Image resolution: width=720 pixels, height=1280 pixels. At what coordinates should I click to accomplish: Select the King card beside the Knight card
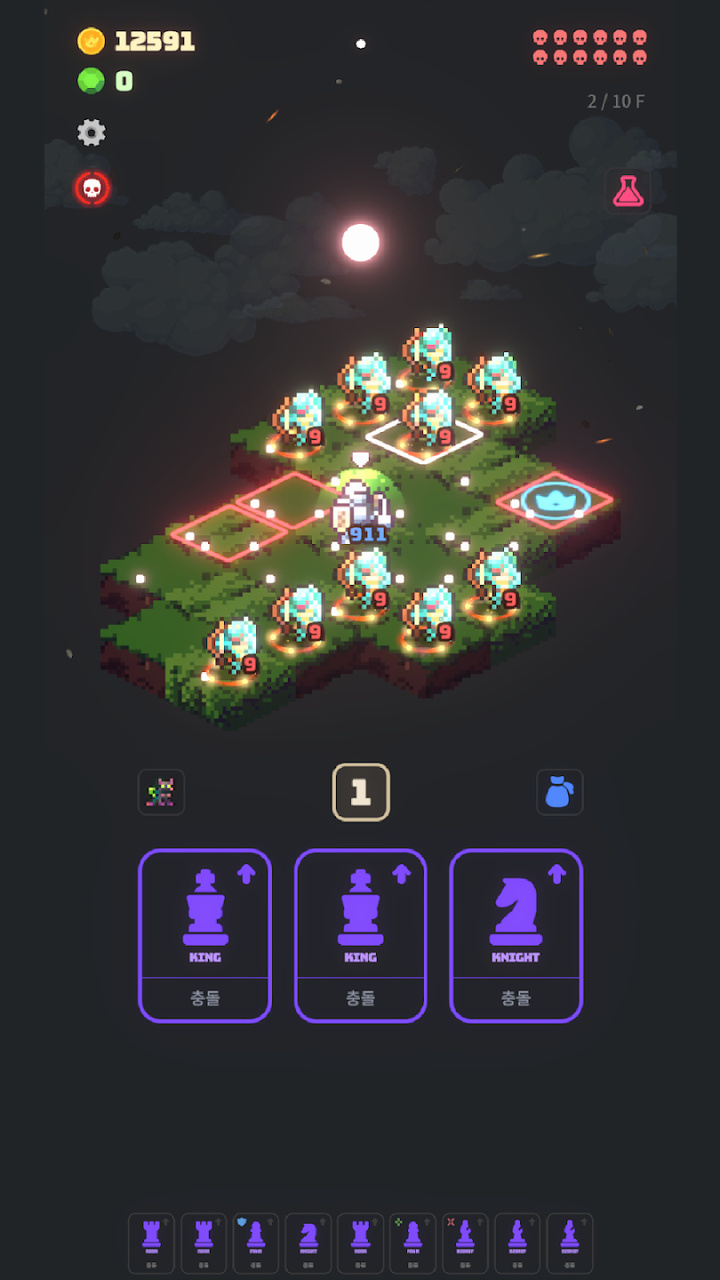(x=360, y=935)
